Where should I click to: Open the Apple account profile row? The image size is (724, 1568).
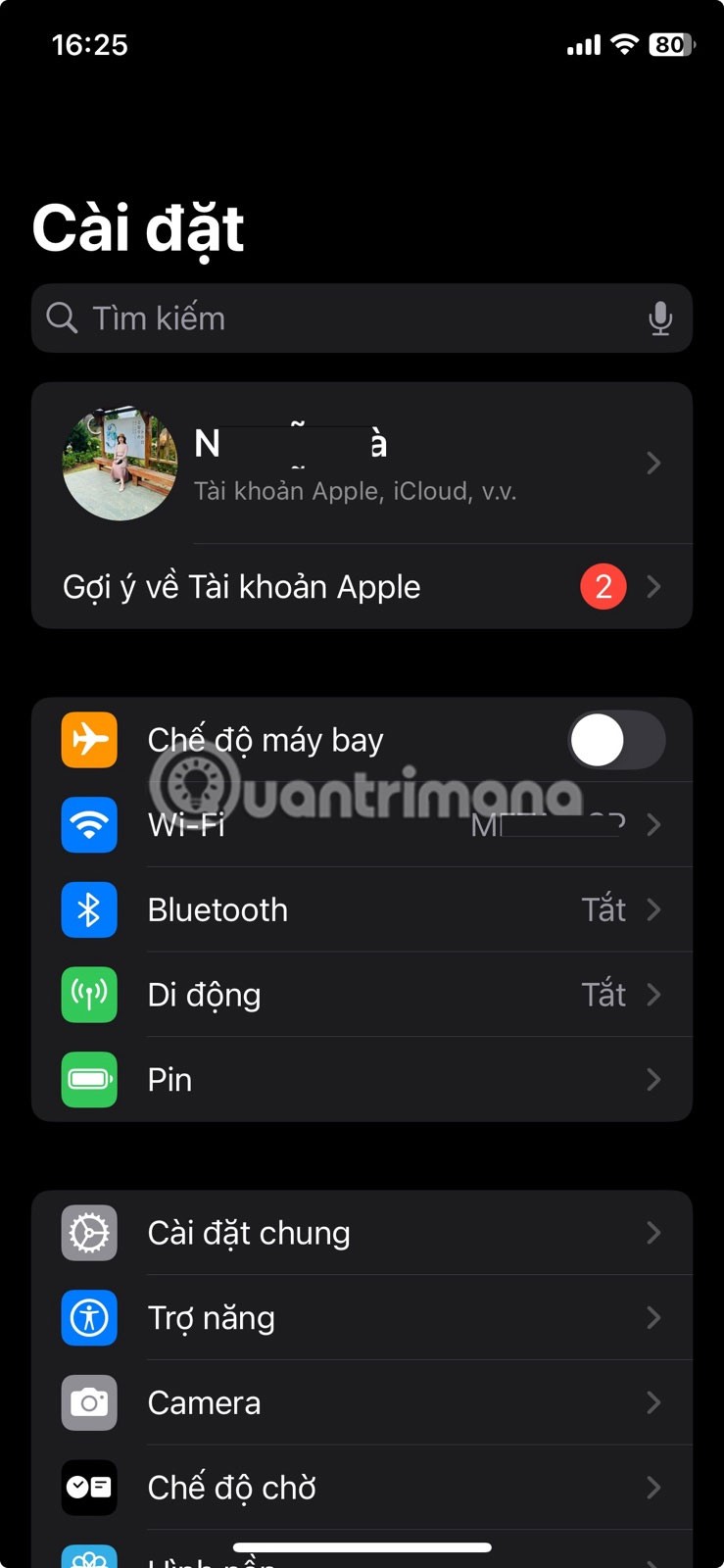tap(362, 463)
